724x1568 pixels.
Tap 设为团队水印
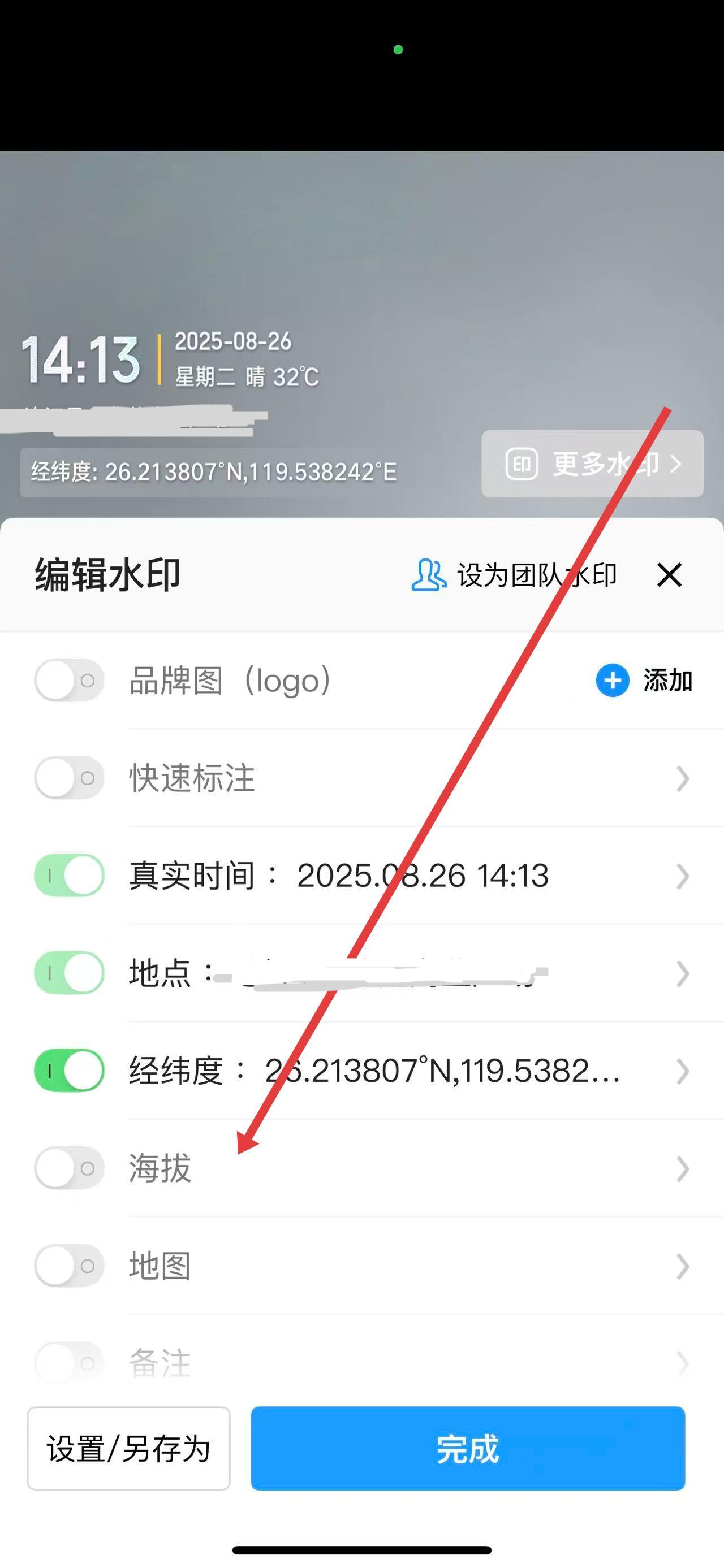(x=515, y=575)
